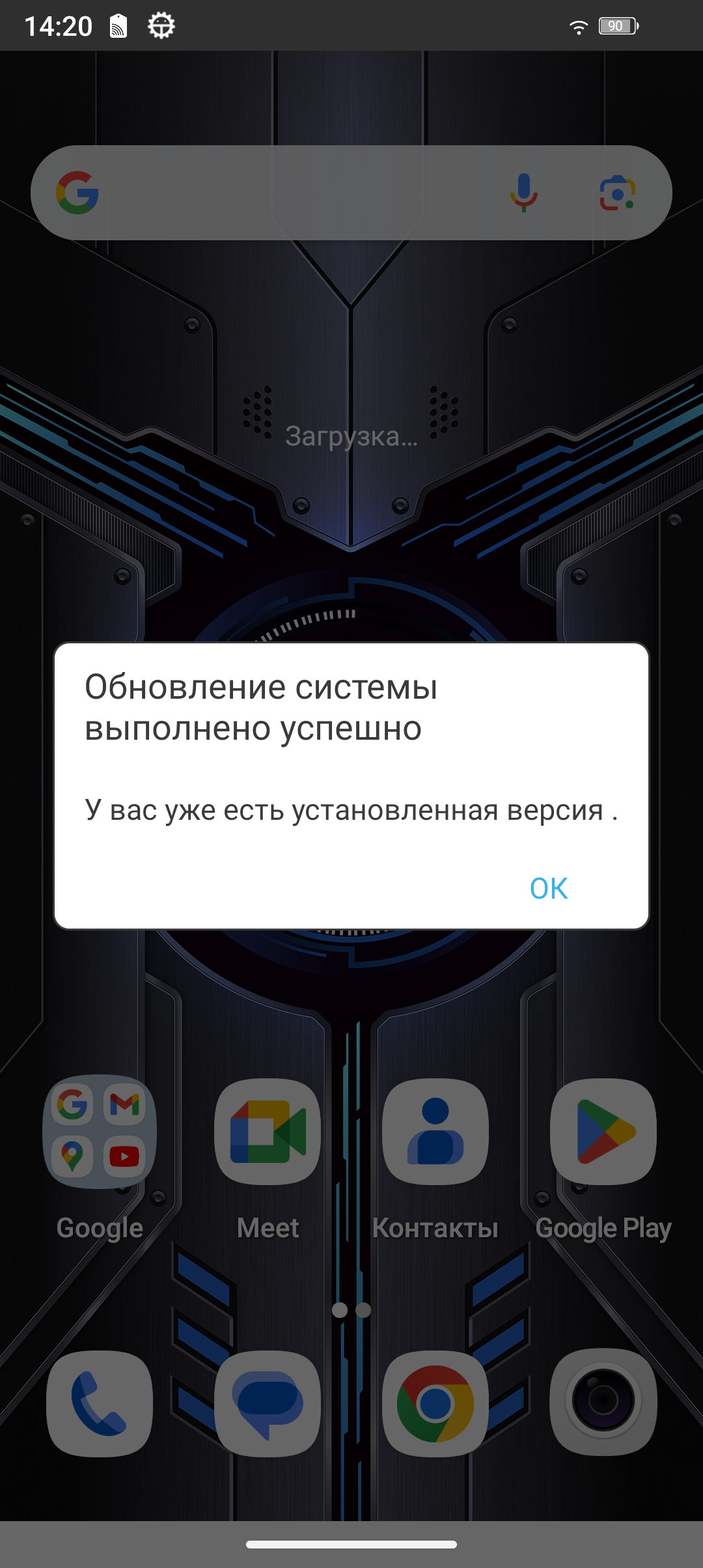Open the Messages app
This screenshot has height=1568, width=703.
click(268, 1403)
